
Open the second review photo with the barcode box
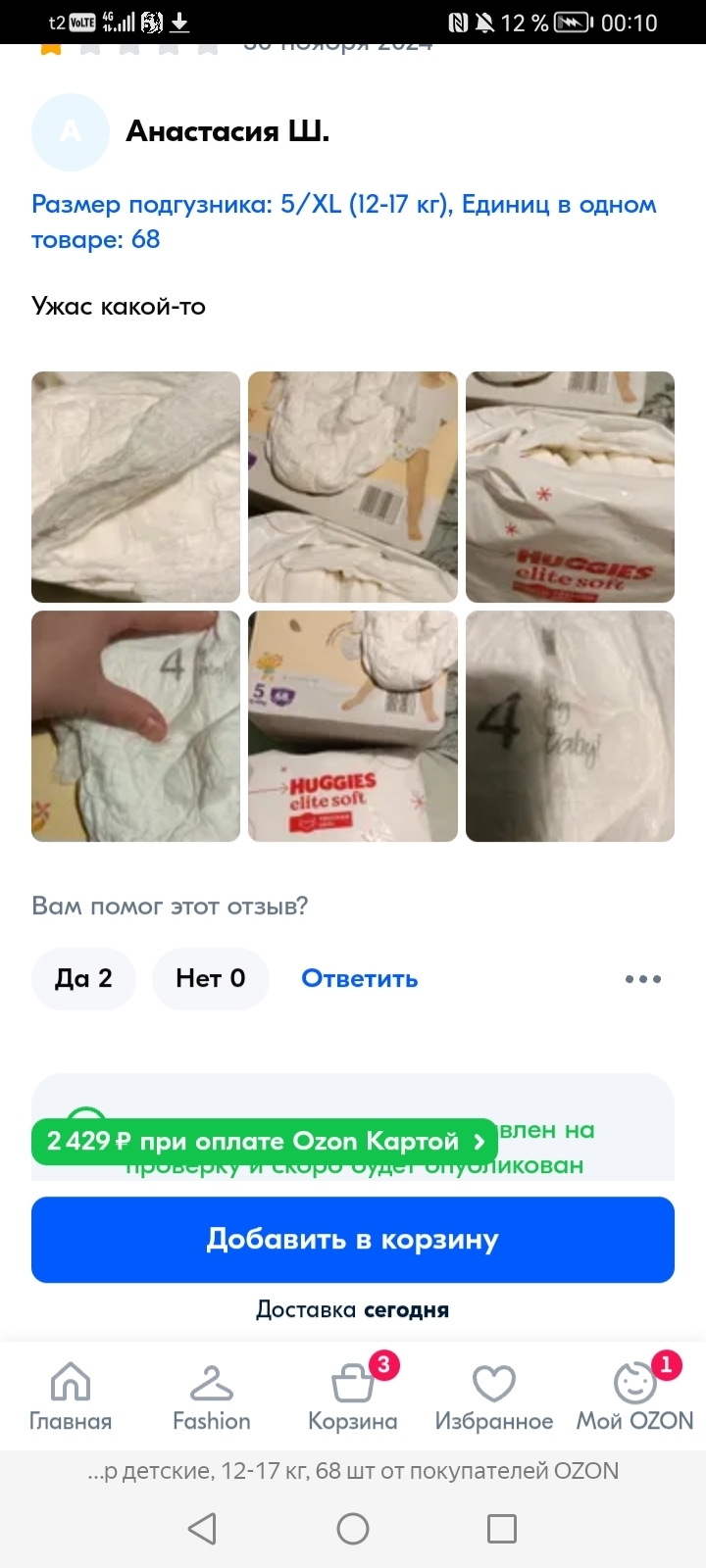(x=353, y=486)
